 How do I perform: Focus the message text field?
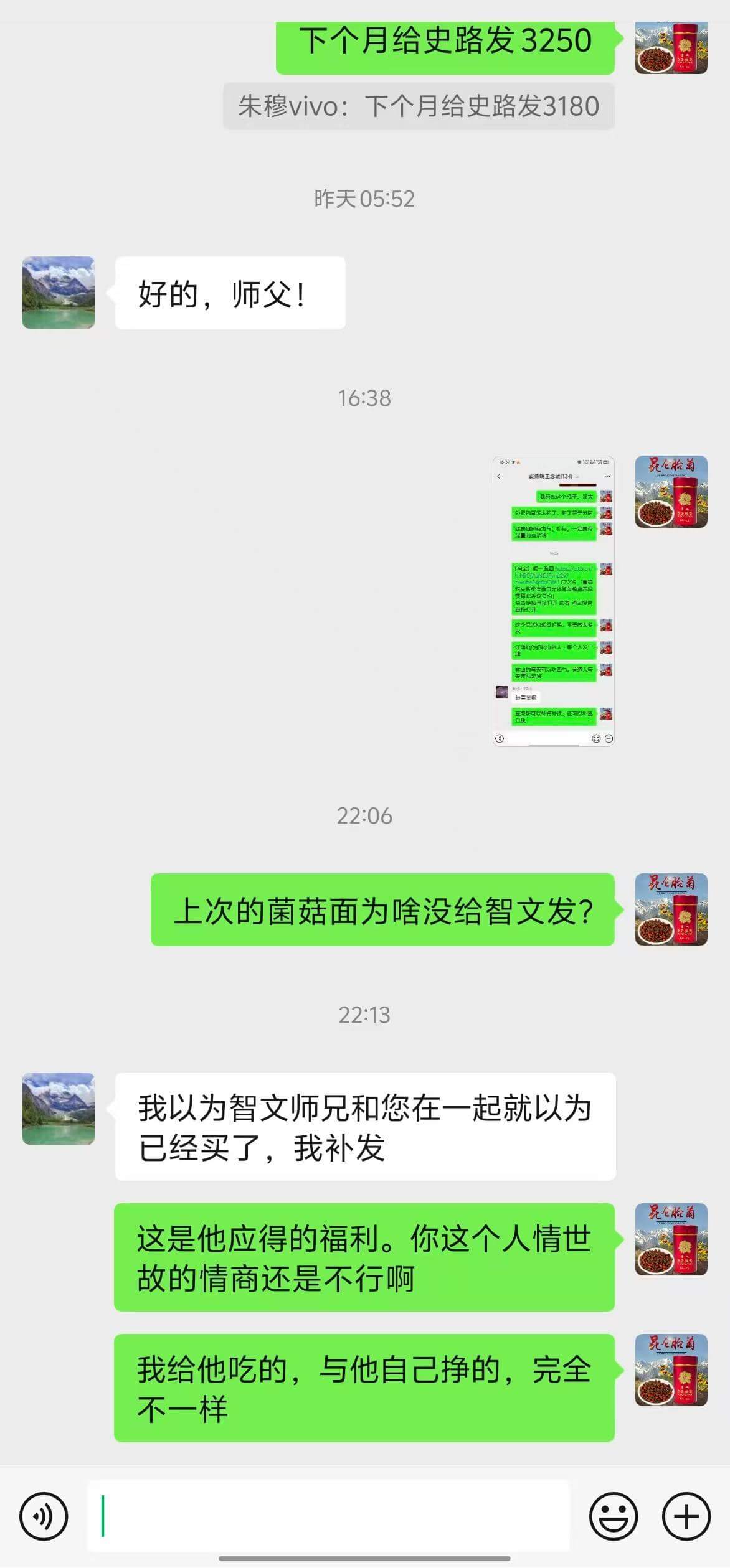click(x=328, y=1516)
